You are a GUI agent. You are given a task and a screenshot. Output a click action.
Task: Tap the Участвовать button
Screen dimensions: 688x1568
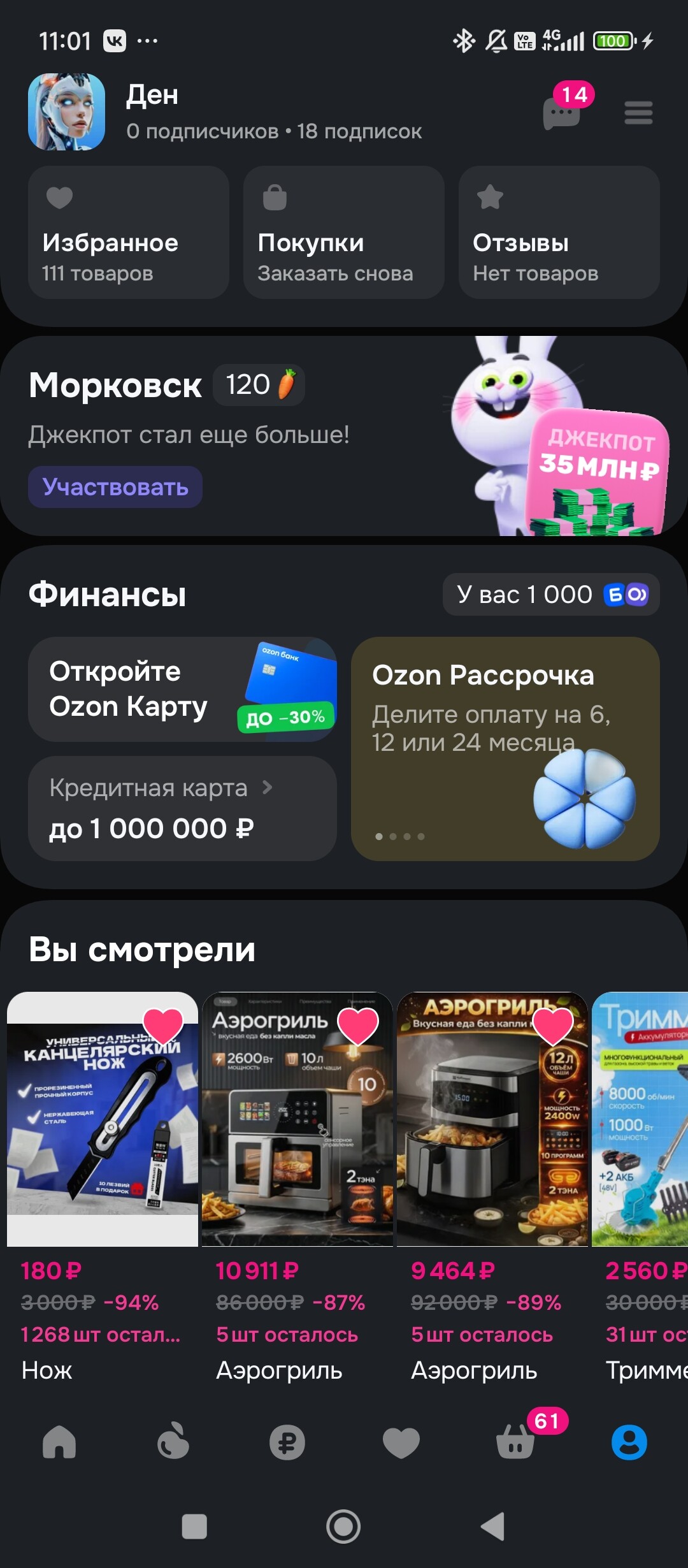pos(115,487)
